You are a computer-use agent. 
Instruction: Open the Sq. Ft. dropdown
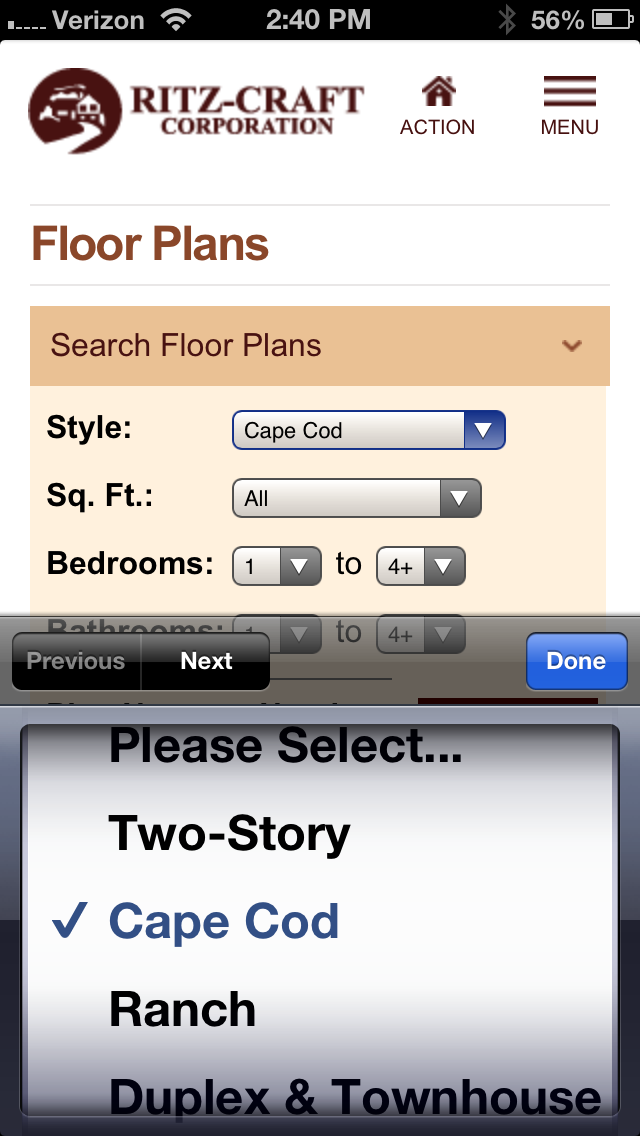click(x=356, y=498)
